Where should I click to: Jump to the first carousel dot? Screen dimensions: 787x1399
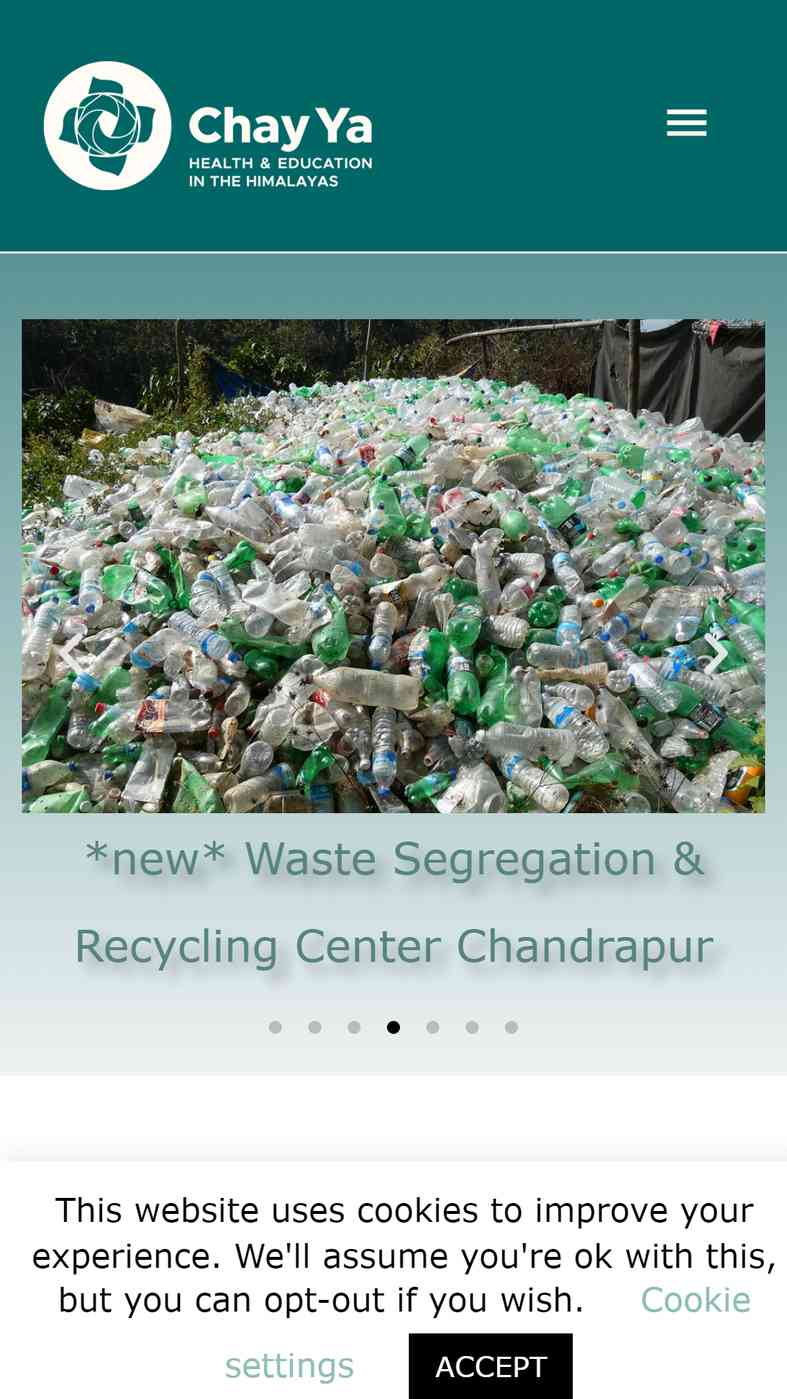(x=275, y=1027)
